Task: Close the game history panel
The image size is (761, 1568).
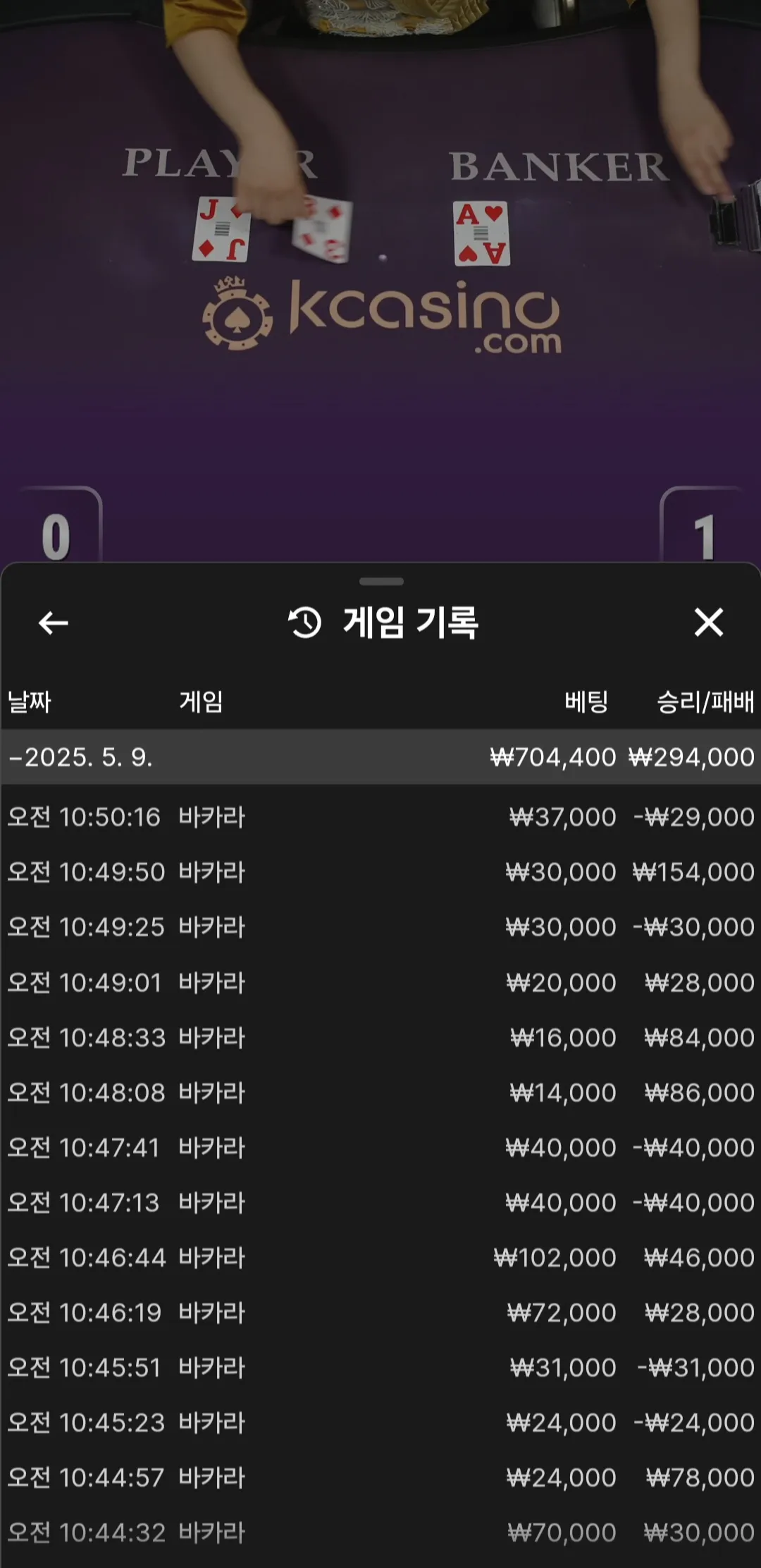Action: coord(708,623)
